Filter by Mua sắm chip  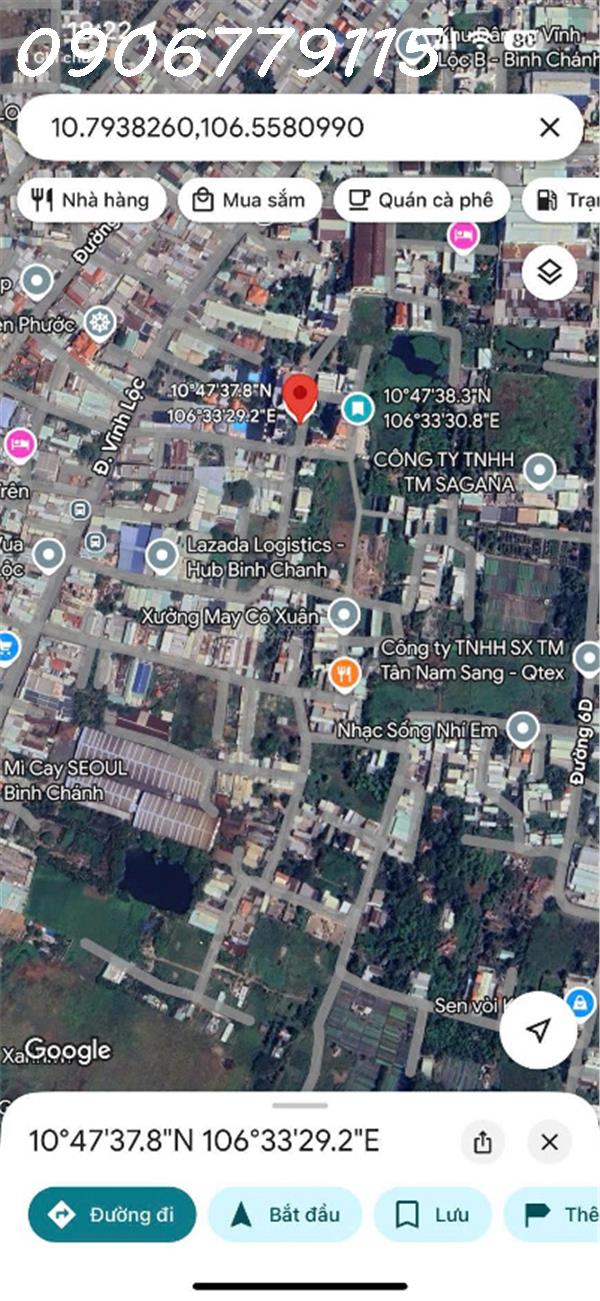pyautogui.click(x=249, y=200)
